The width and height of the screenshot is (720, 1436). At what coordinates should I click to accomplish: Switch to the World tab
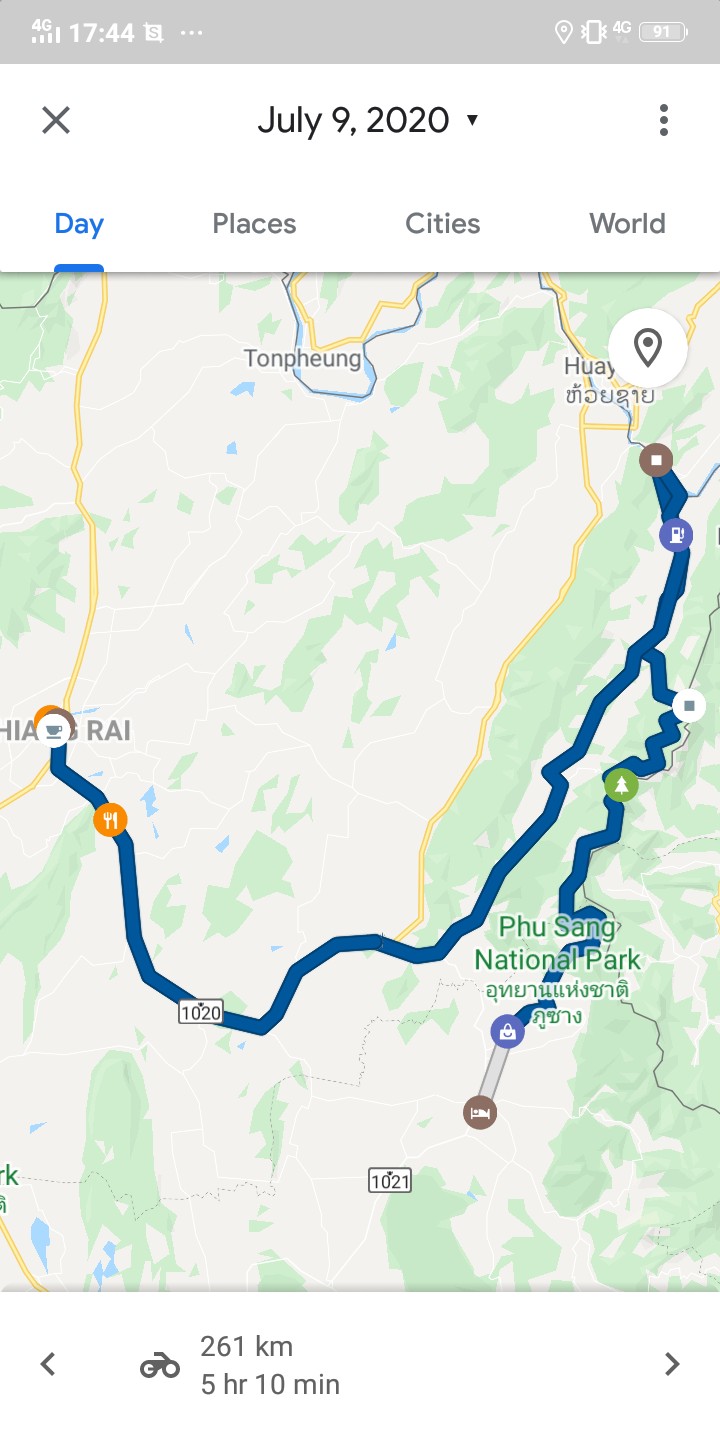(x=627, y=224)
